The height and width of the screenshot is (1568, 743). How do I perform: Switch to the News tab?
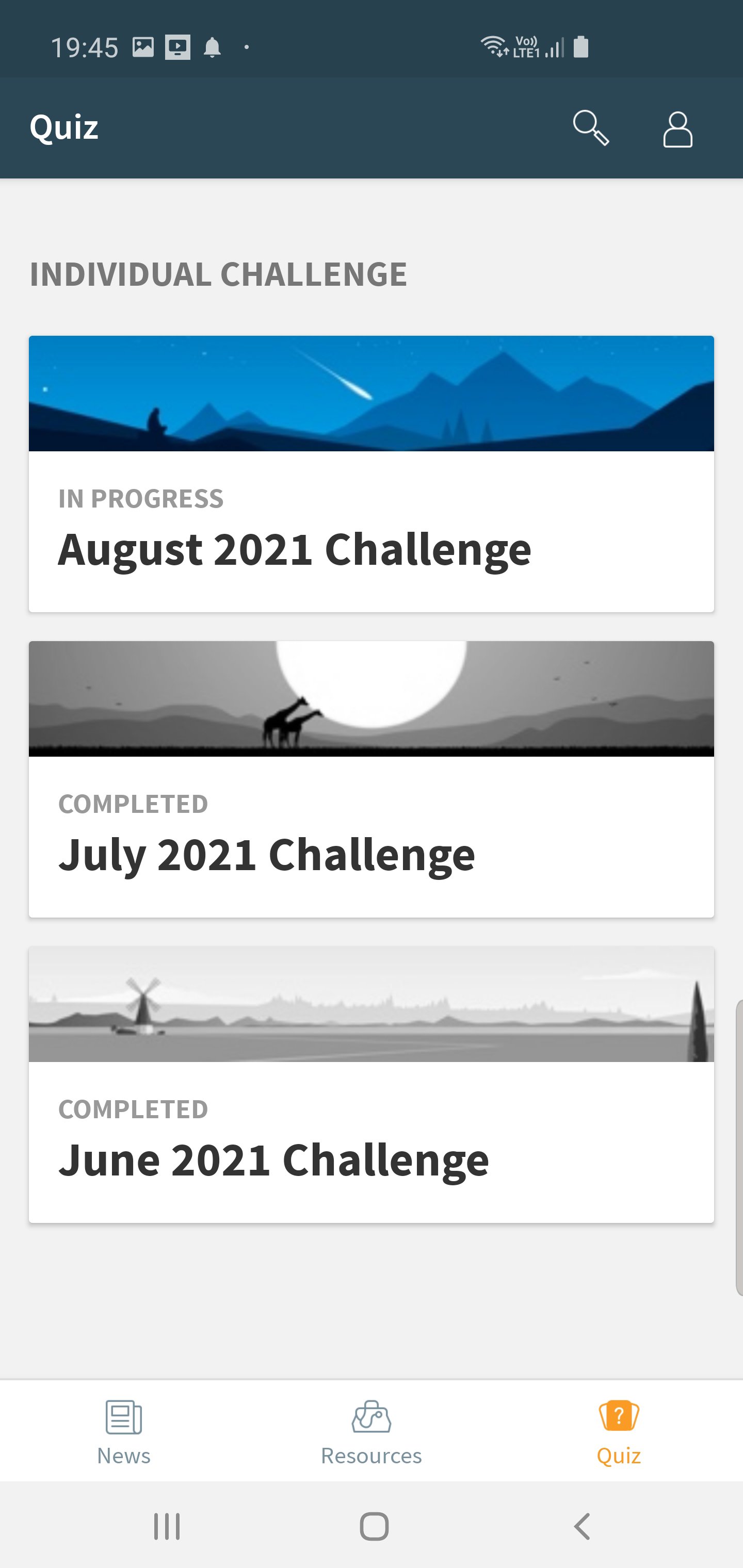click(124, 1430)
